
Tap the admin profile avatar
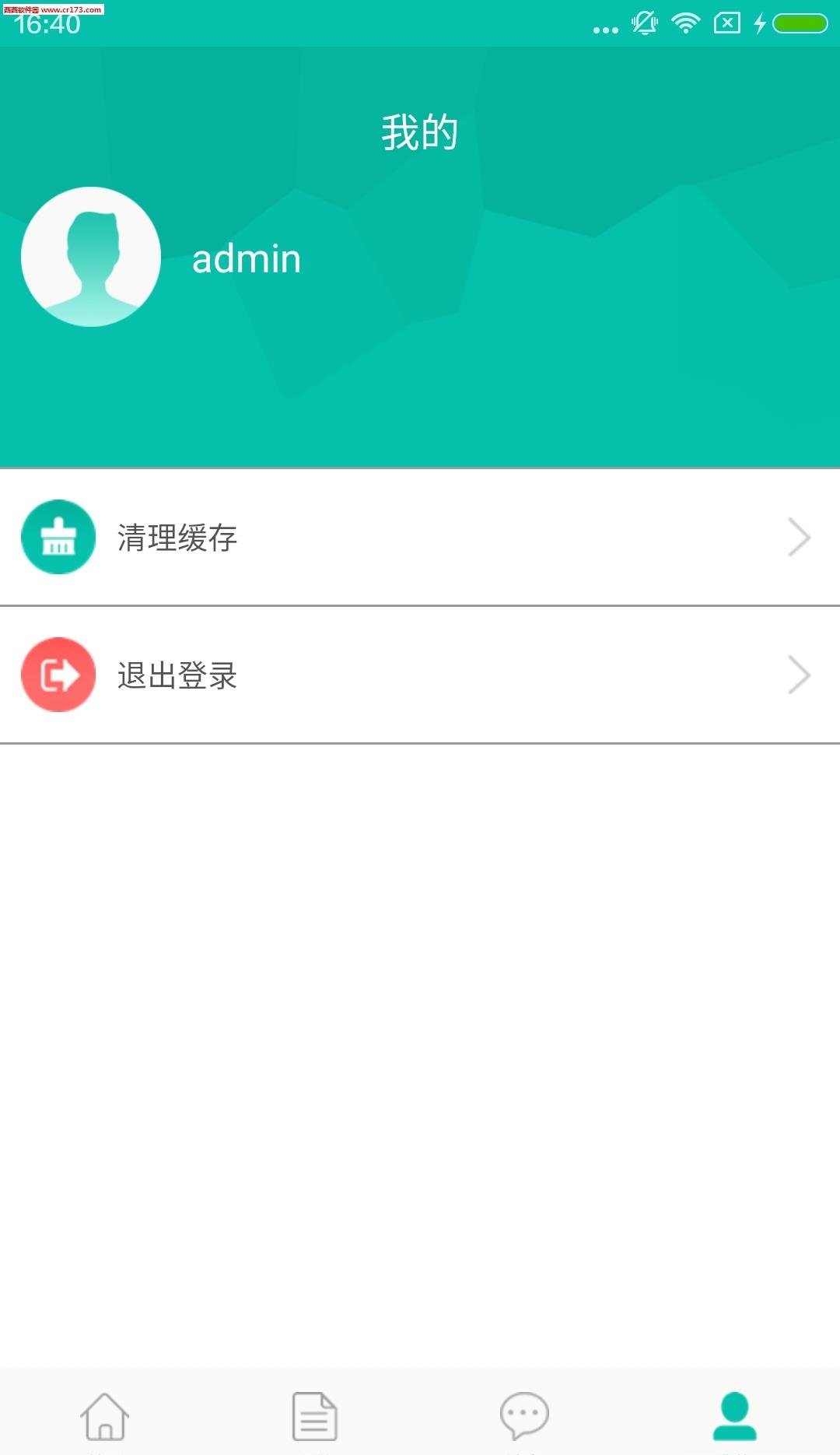tap(91, 257)
